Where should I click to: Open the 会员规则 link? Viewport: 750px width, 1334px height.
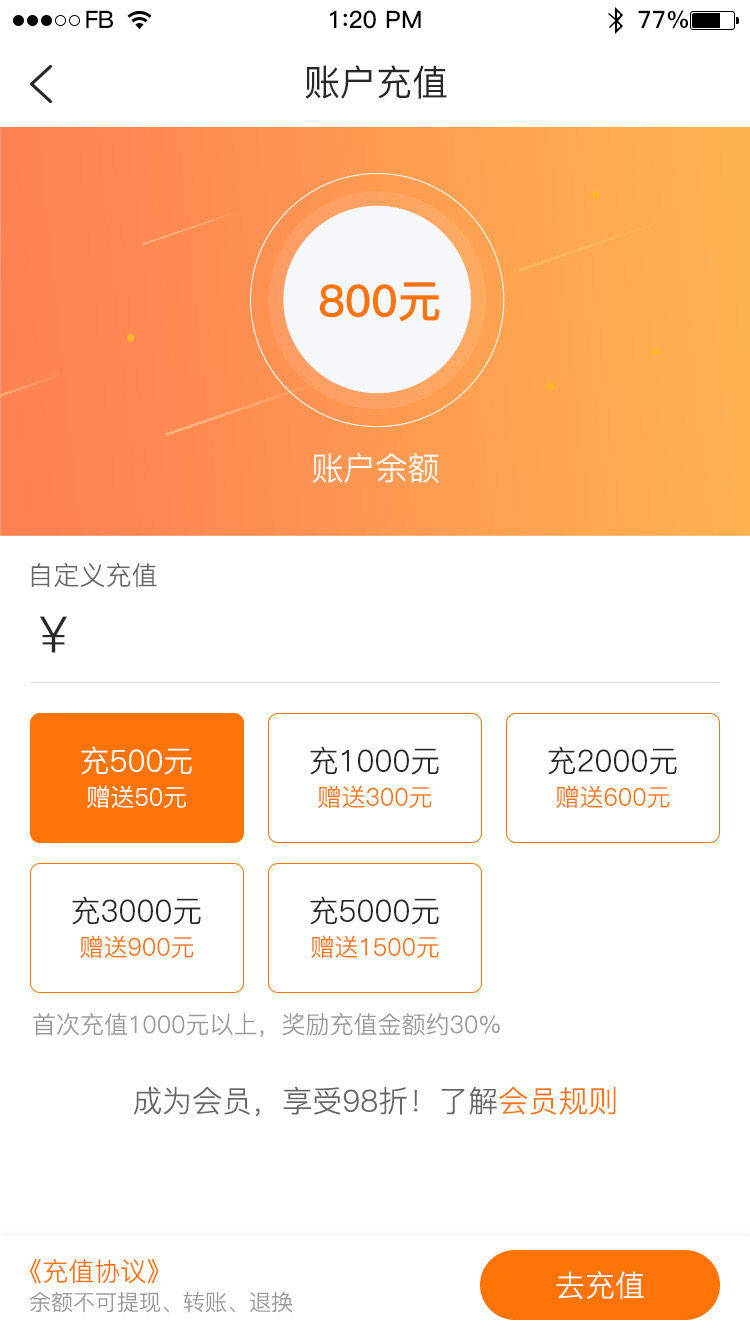click(x=558, y=1101)
